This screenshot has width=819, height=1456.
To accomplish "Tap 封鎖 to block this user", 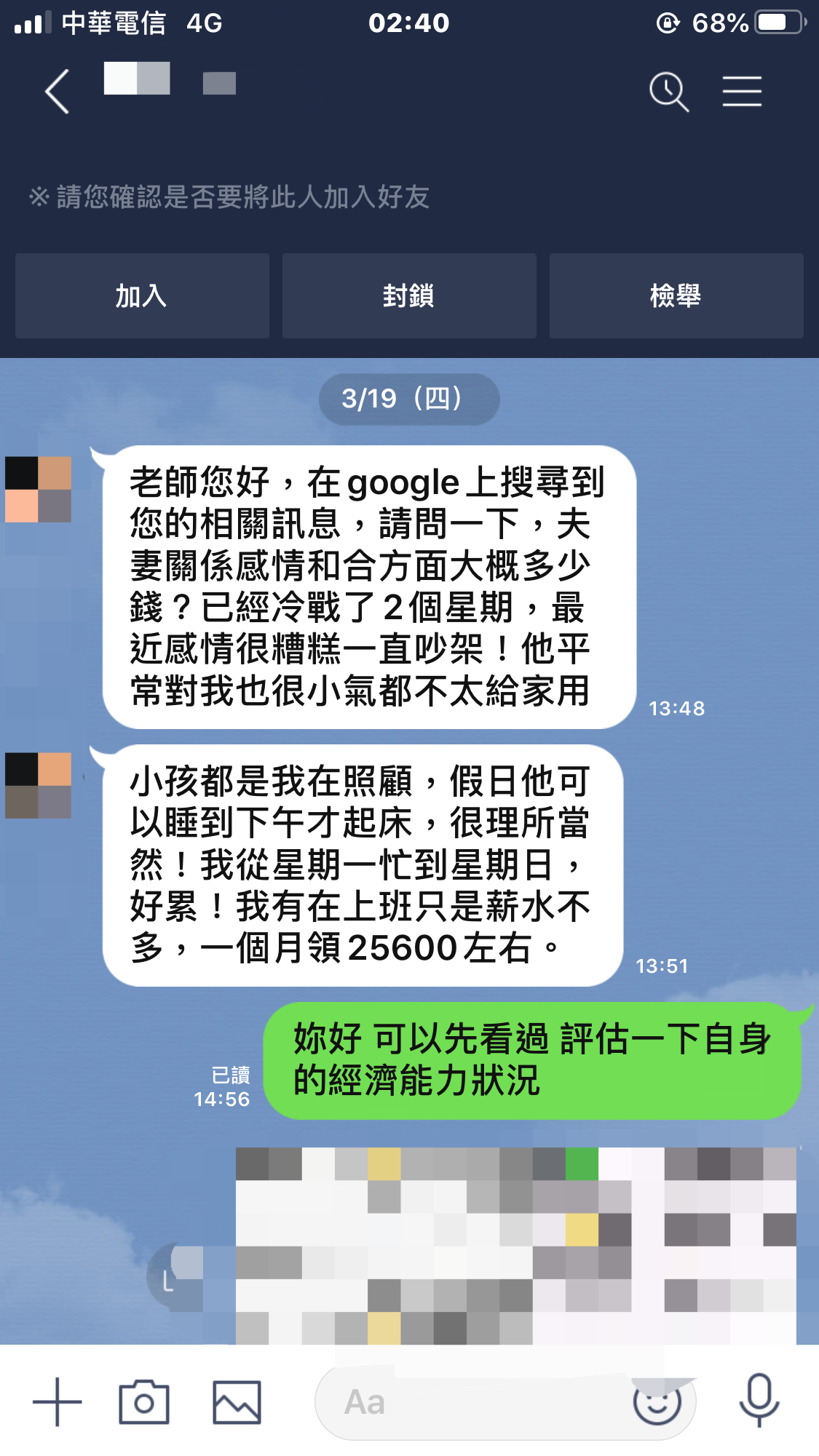I will (x=409, y=296).
